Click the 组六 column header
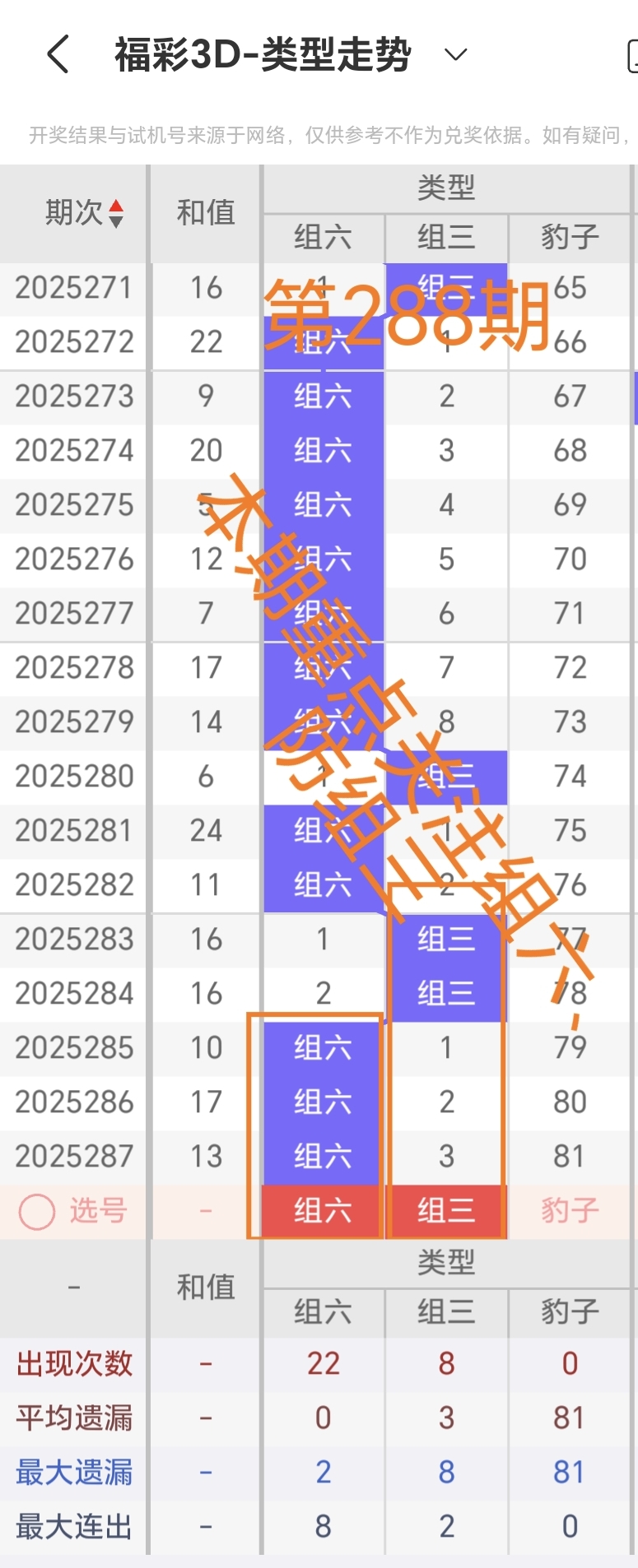The width and height of the screenshot is (638, 1568). (x=322, y=237)
